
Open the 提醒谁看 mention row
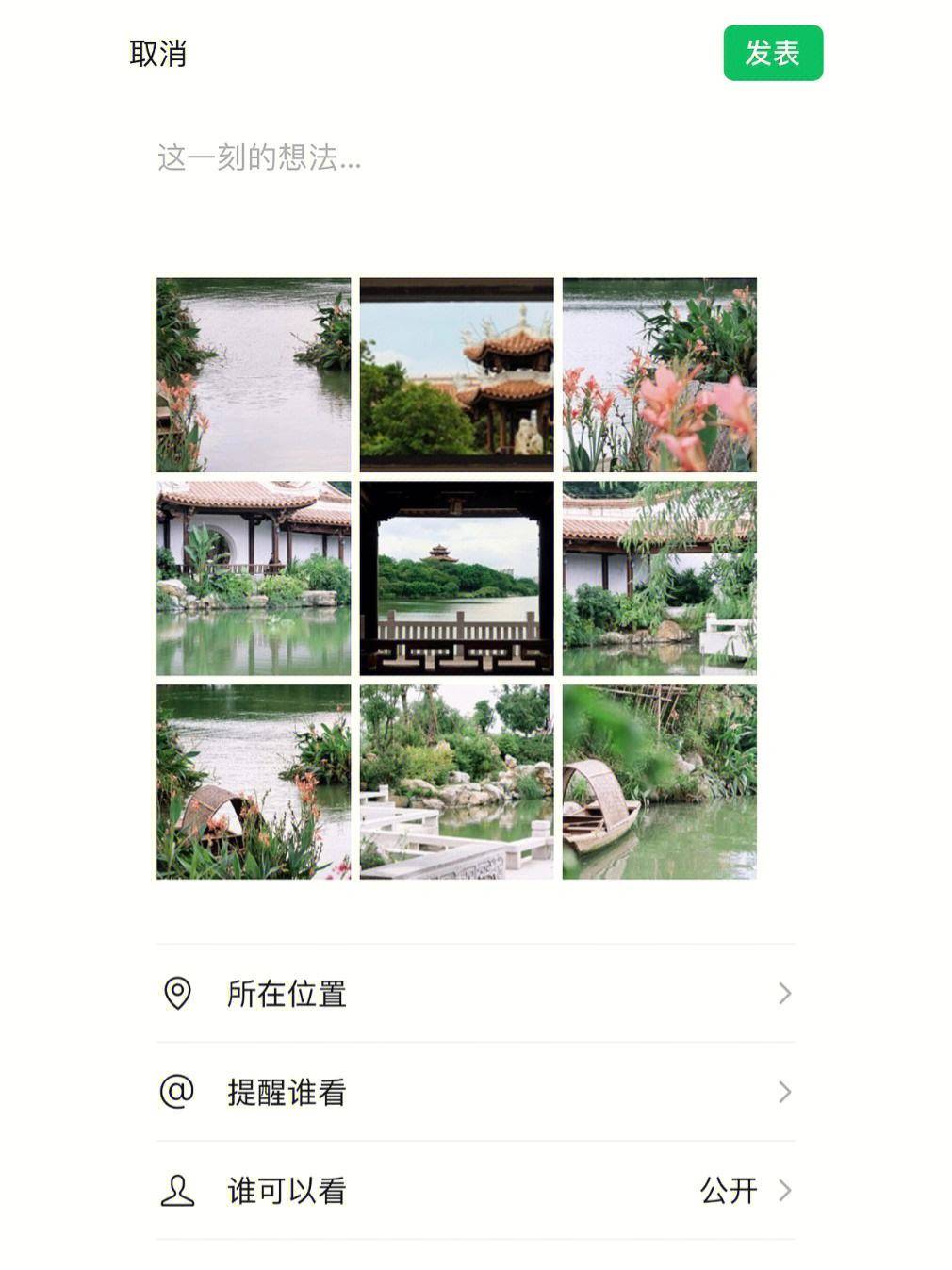[x=475, y=1092]
